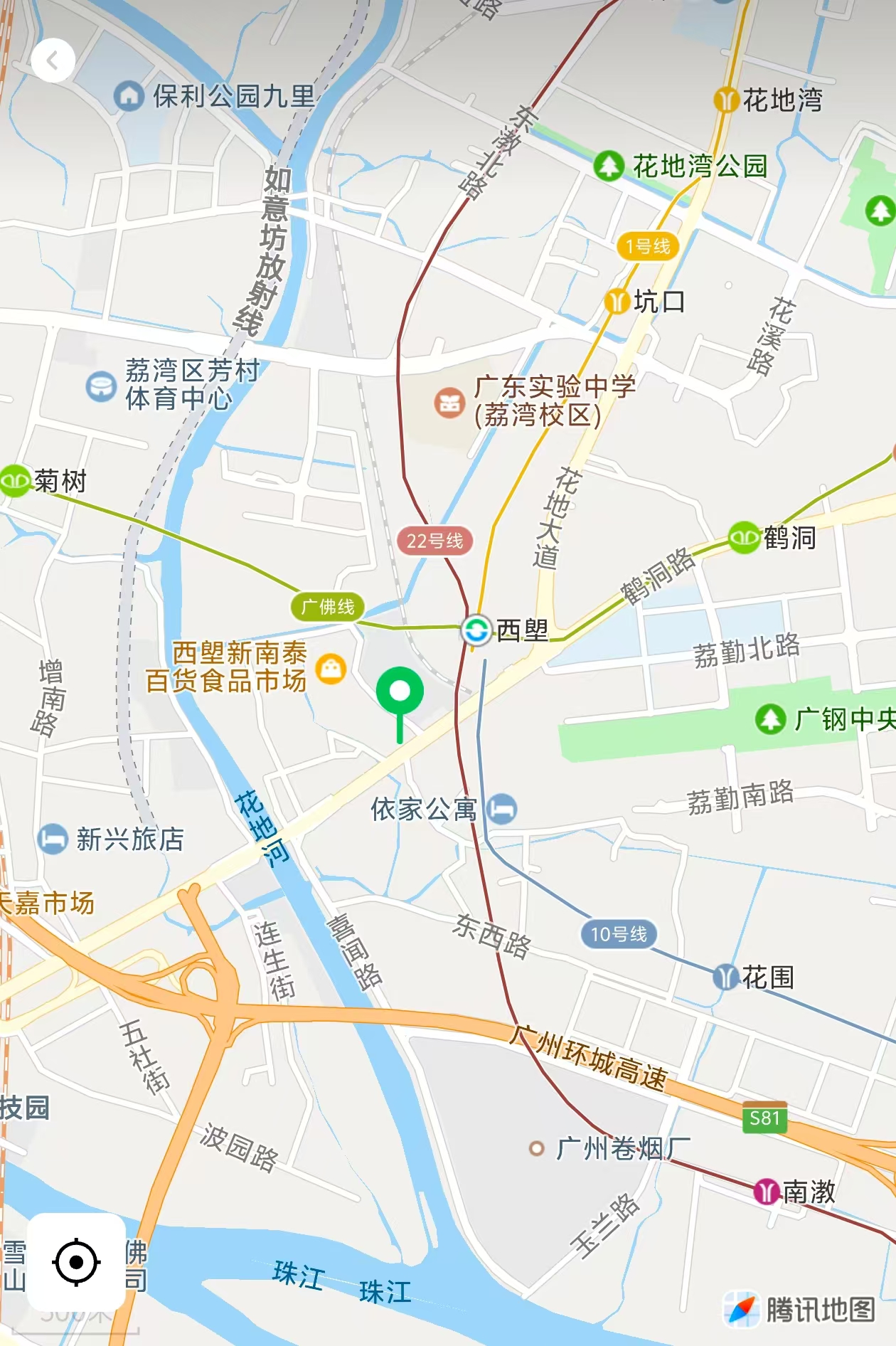Select 广东实验中学(荔湾校区) school marker
This screenshot has width=896, height=1346.
(x=449, y=403)
